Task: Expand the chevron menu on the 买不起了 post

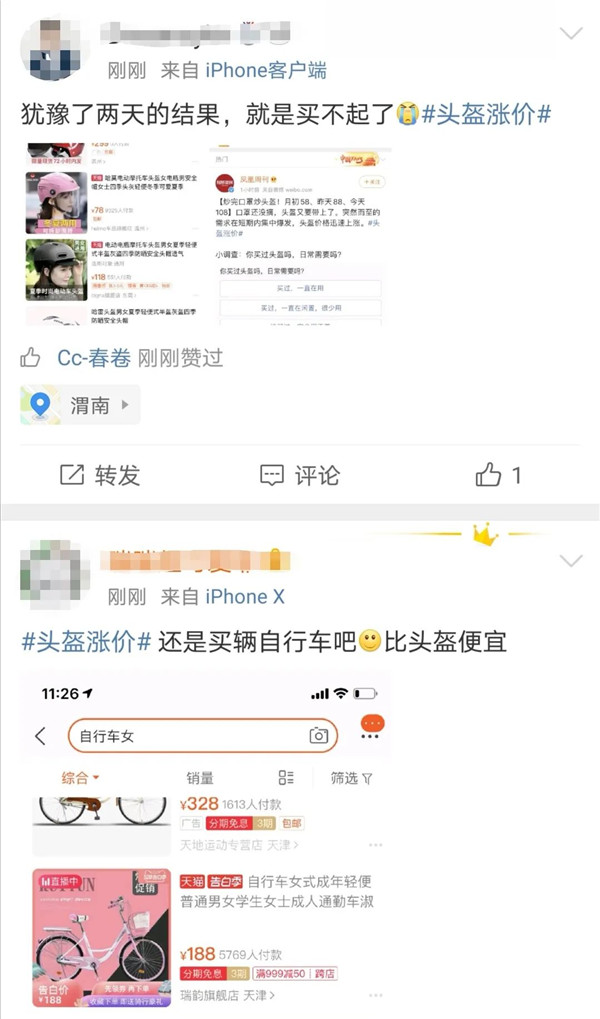Action: click(571, 33)
